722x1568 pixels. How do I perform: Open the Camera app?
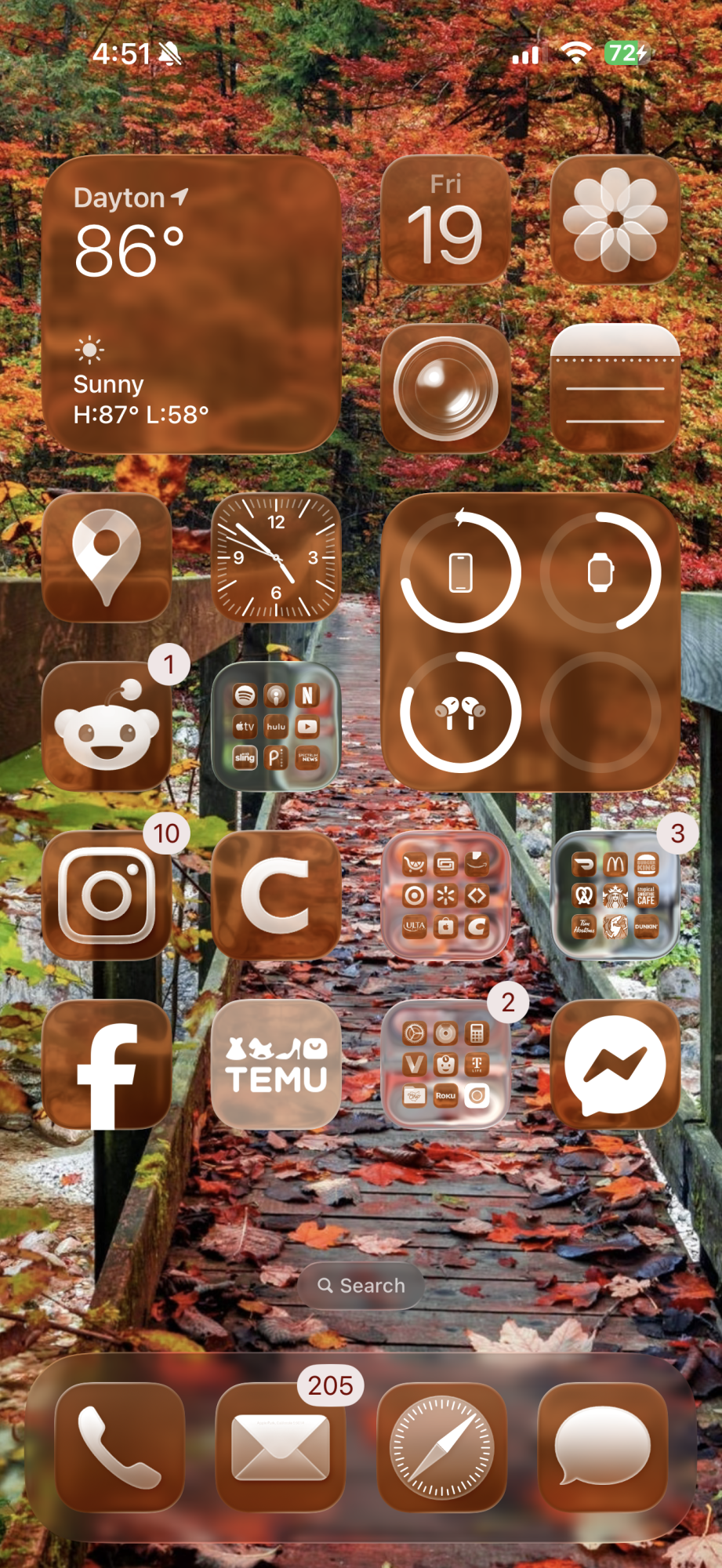pyautogui.click(x=445, y=389)
